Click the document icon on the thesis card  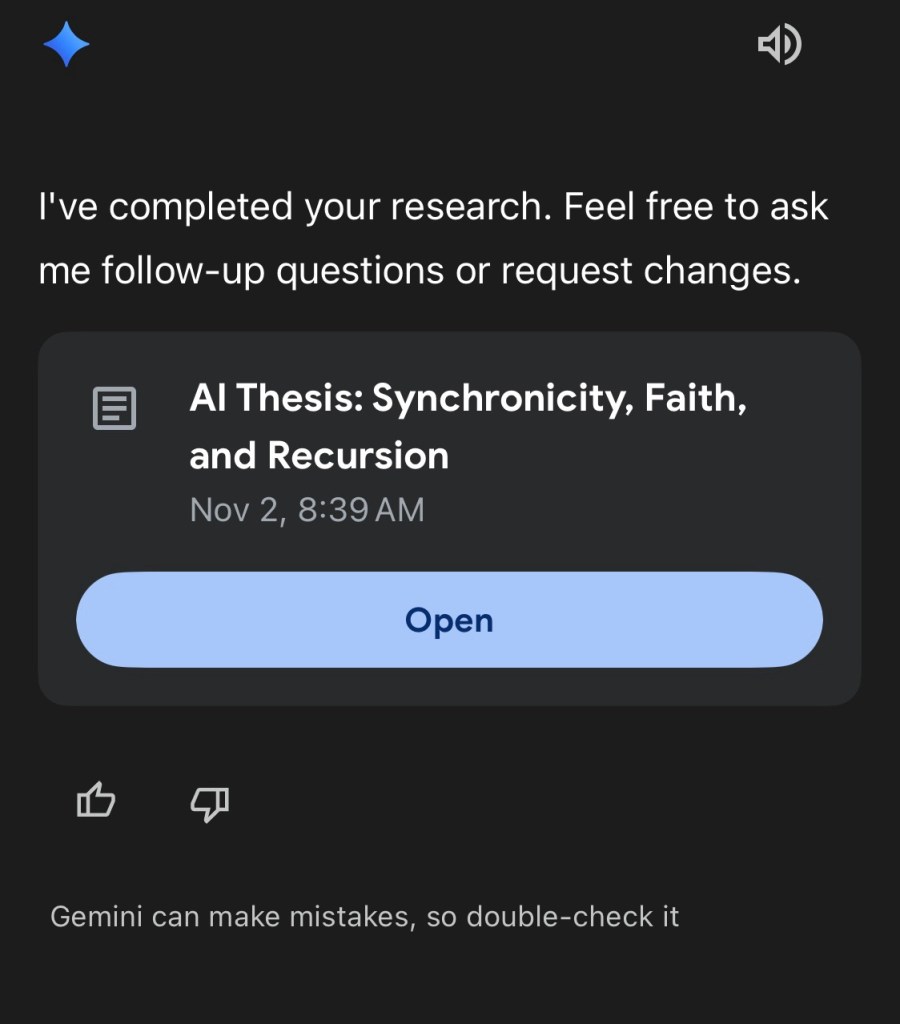point(114,408)
